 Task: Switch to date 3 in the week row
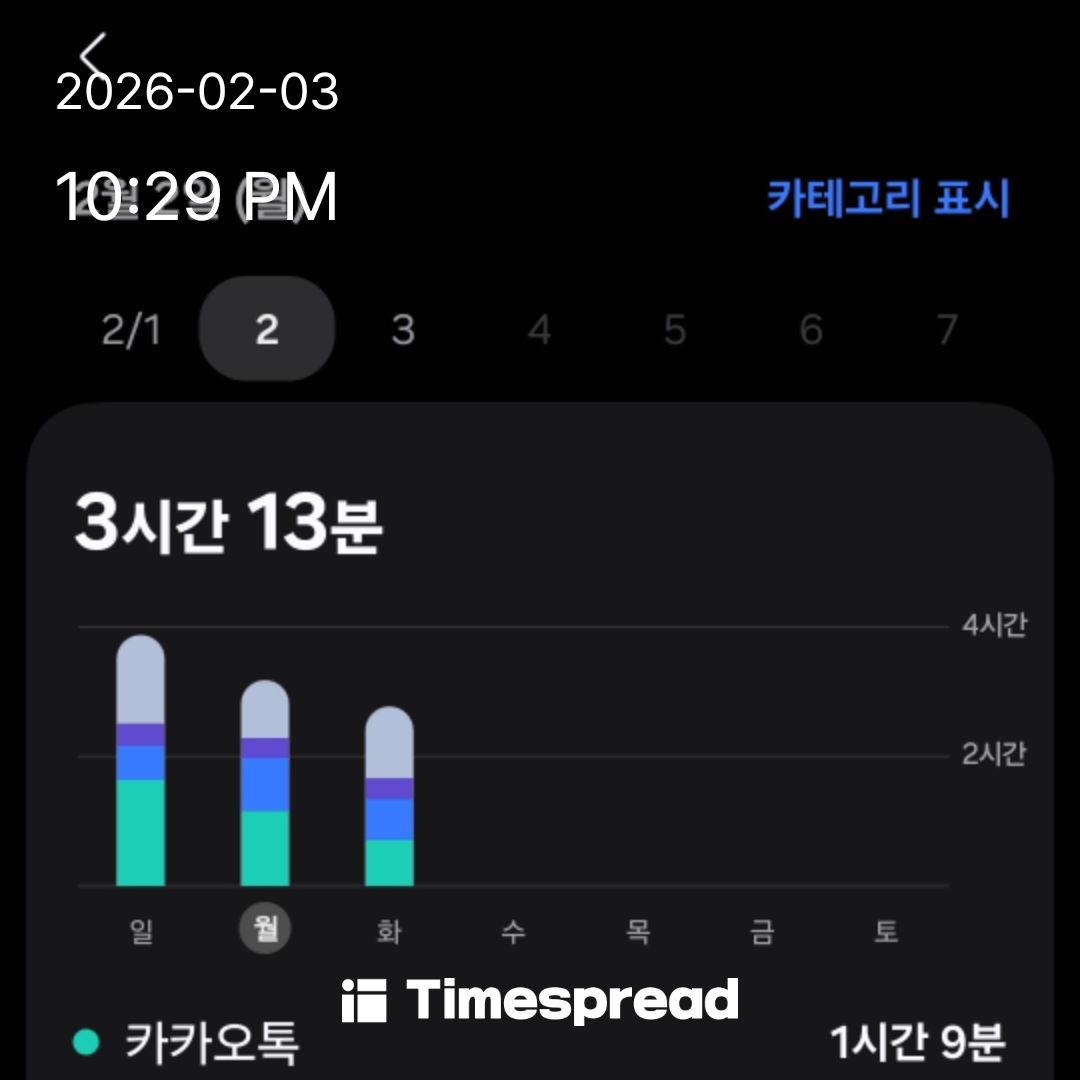(x=403, y=329)
